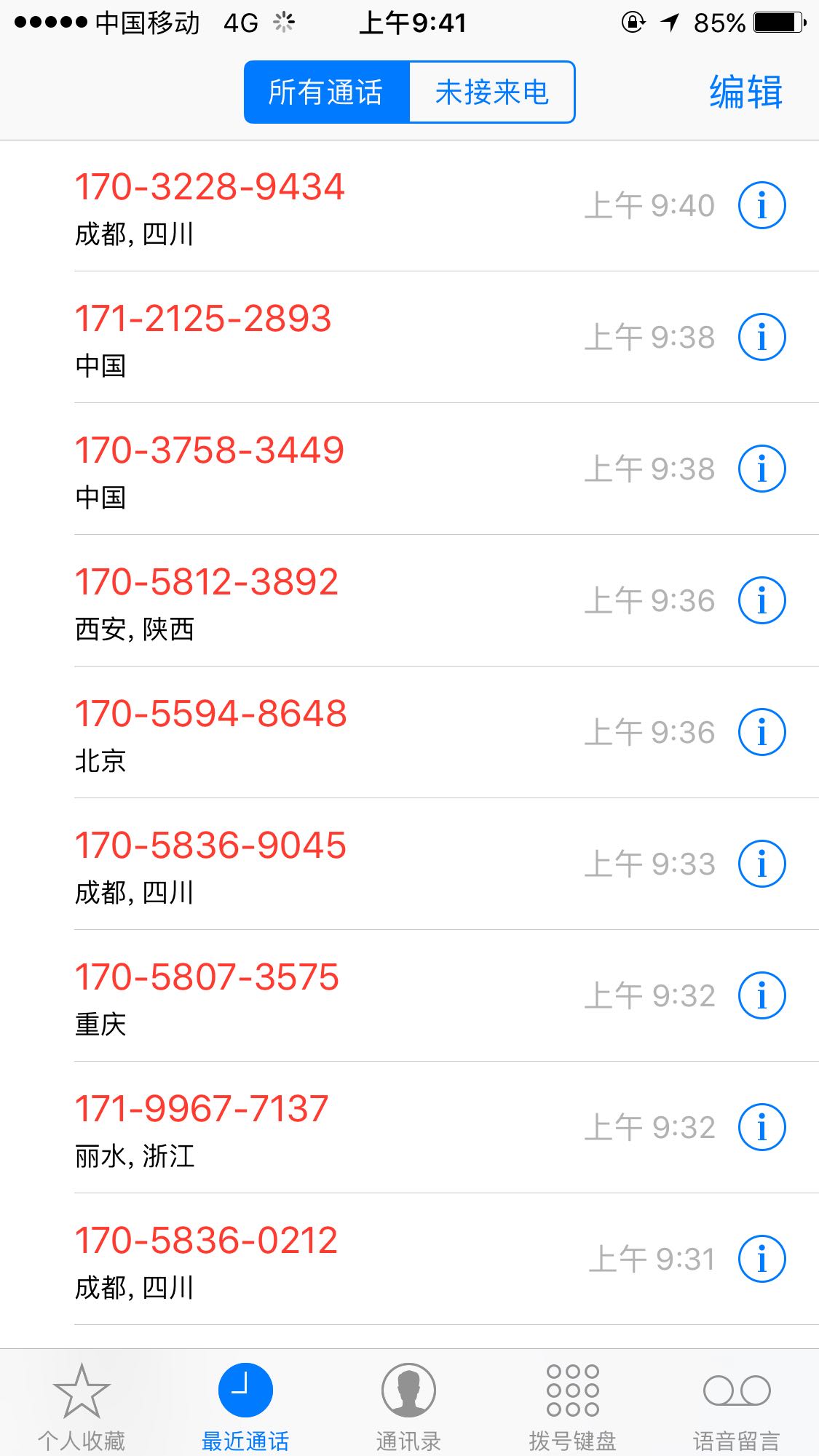Show details for 170-5836-0212

click(x=761, y=1259)
